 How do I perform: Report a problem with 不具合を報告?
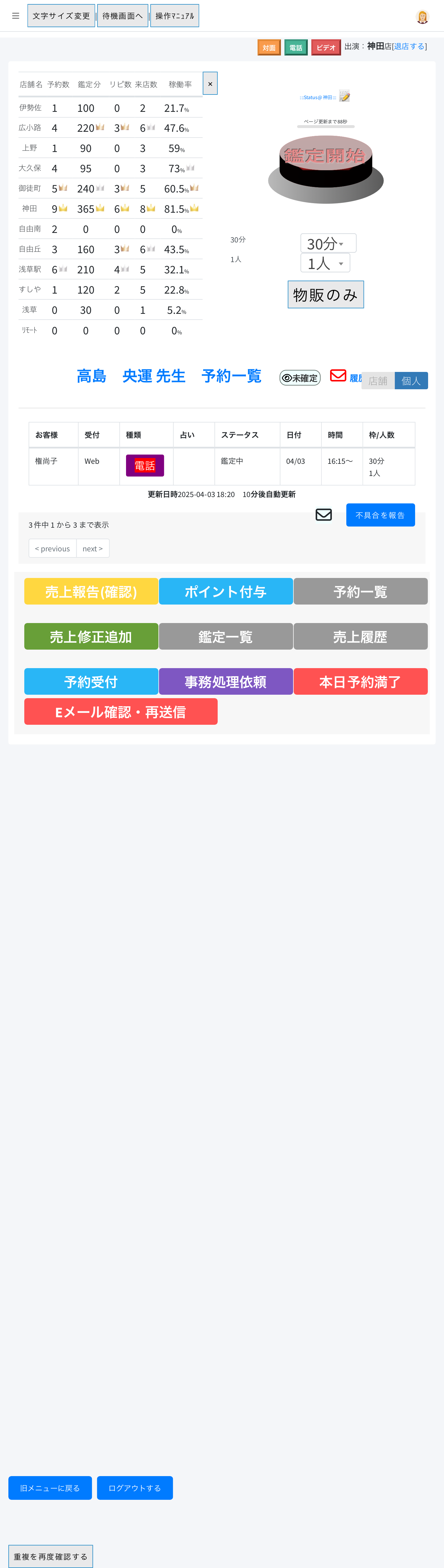pyautogui.click(x=380, y=515)
